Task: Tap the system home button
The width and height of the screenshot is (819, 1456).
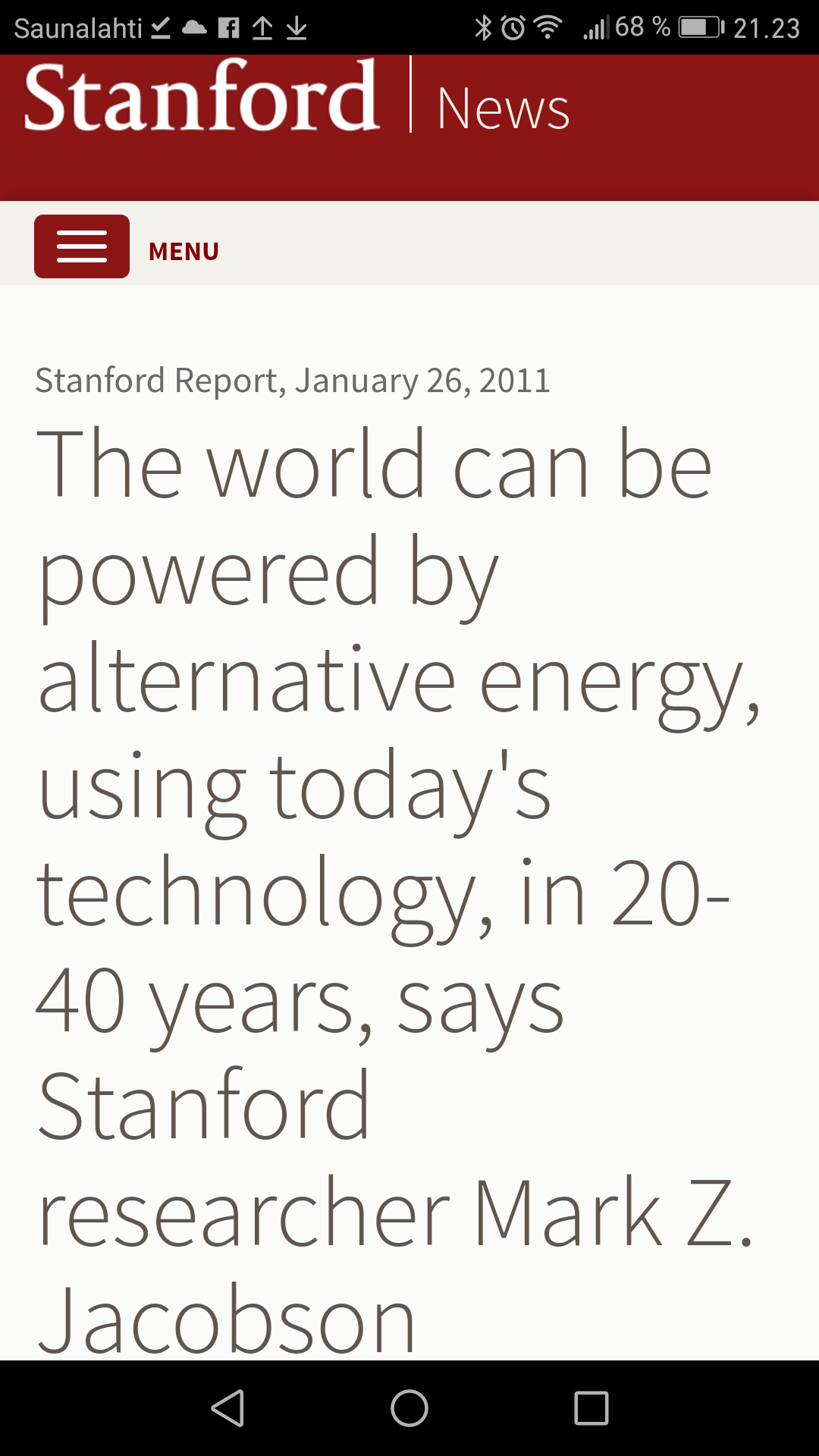Action: pos(409,1408)
